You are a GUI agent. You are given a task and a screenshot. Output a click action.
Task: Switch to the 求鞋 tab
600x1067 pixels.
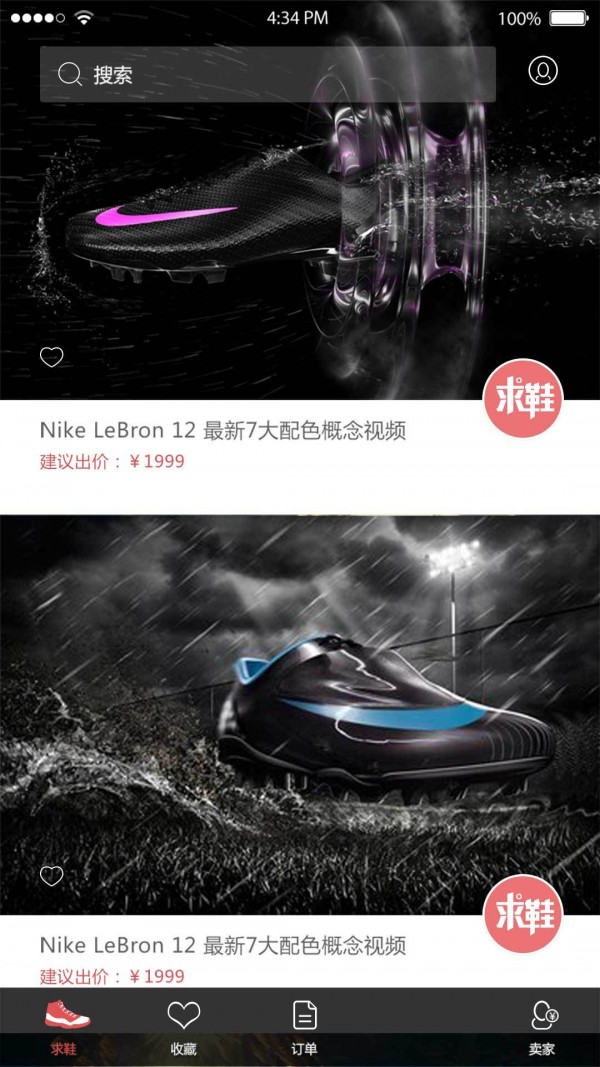coord(66,1028)
